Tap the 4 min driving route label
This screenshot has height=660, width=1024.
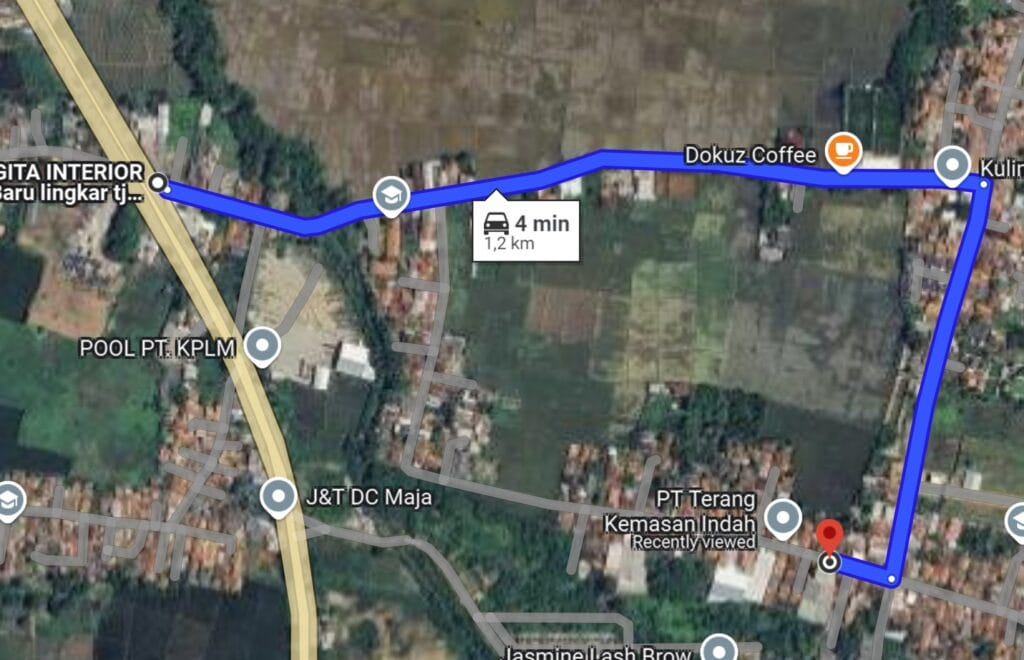pyautogui.click(x=526, y=231)
